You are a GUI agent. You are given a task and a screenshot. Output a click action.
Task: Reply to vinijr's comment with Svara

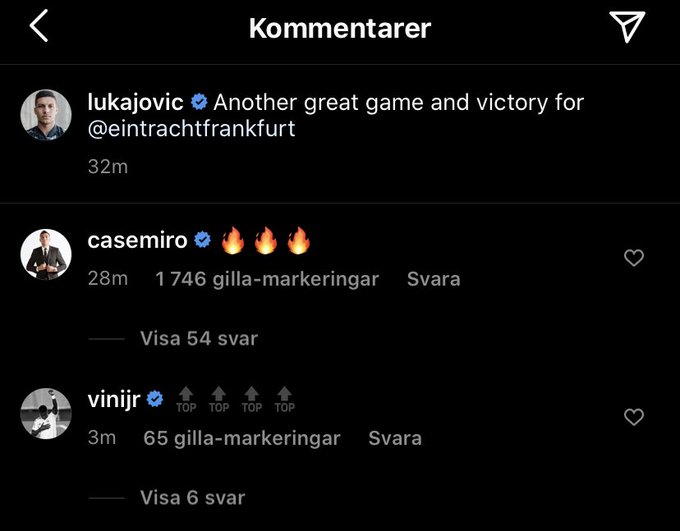(x=395, y=438)
